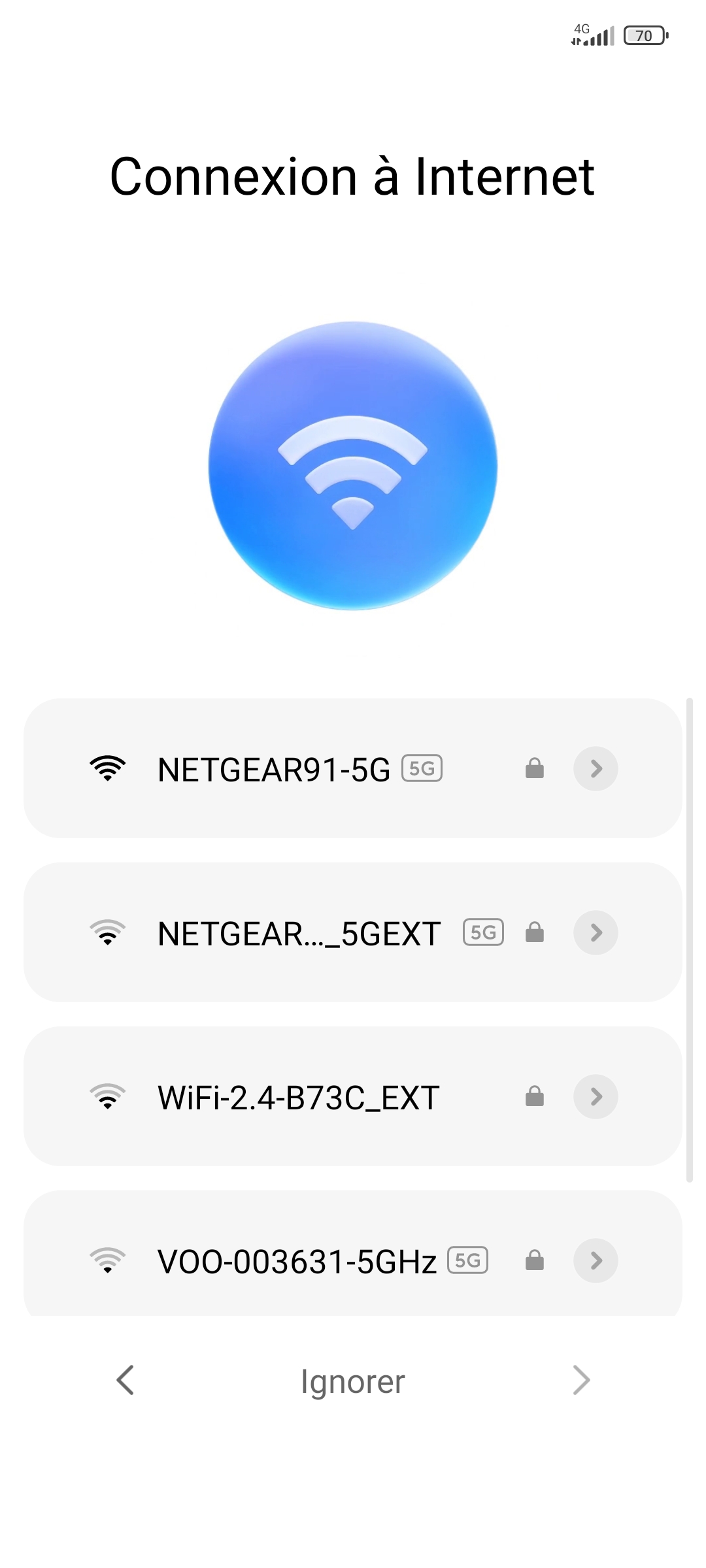Show details arrow for NETGEAR..._5GEXT
This screenshot has height=1568, width=706.
pyautogui.click(x=596, y=933)
